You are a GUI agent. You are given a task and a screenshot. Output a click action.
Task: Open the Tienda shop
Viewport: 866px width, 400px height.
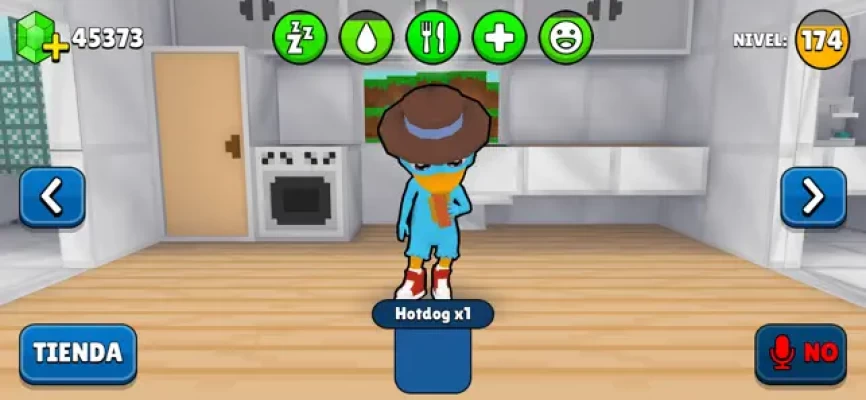click(x=78, y=353)
